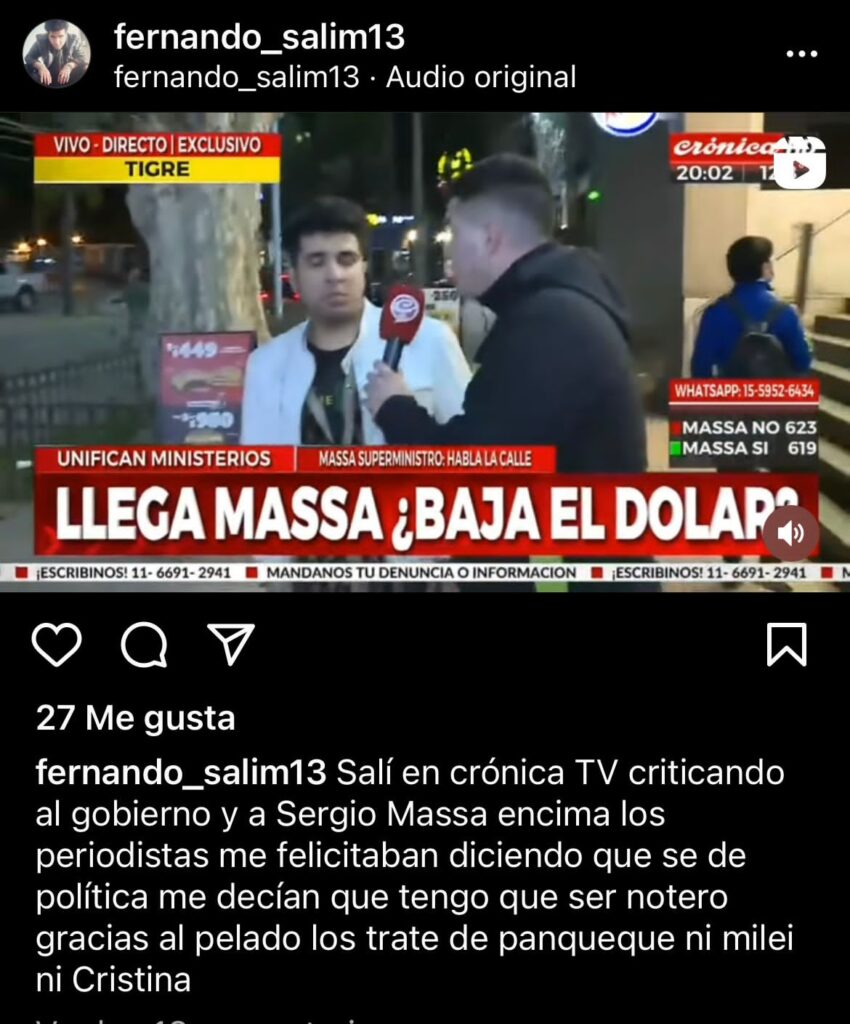The width and height of the screenshot is (850, 1024).
Task: View who liked: 27 Me gusta
Action: [135, 718]
